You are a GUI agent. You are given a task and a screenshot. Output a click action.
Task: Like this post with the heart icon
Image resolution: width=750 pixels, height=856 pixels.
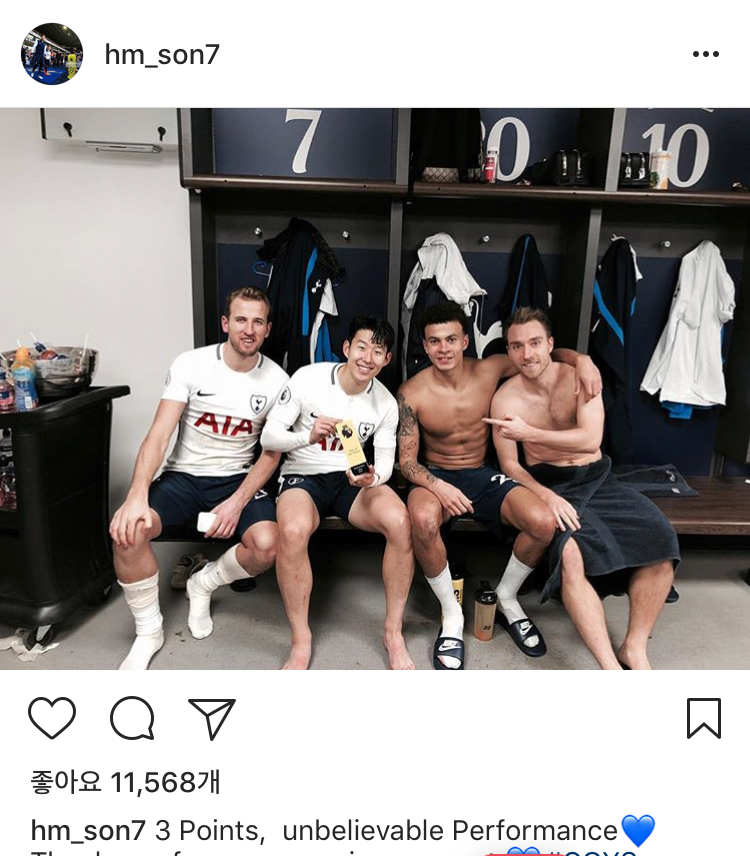tap(52, 718)
